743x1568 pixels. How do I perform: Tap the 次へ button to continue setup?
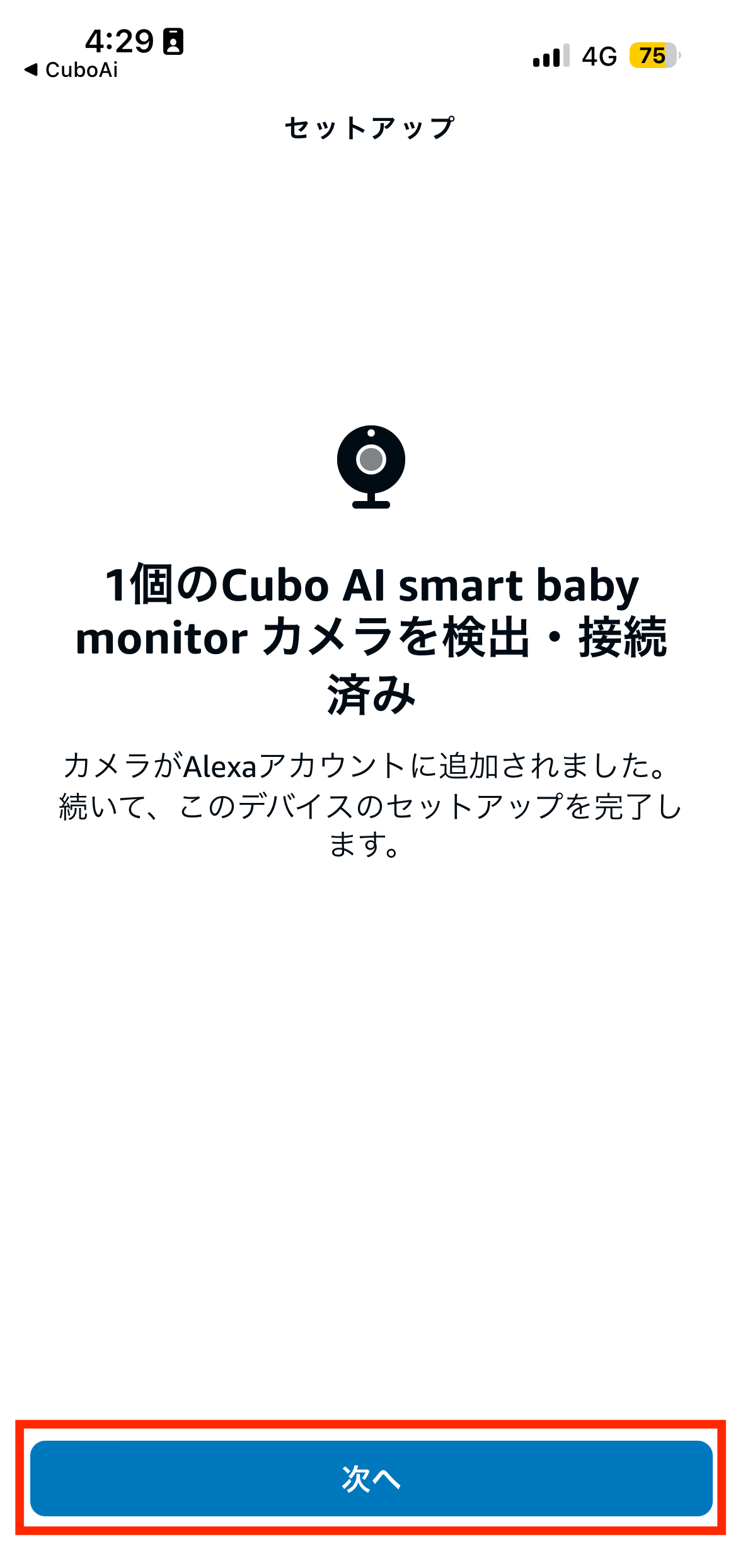pyautogui.click(x=371, y=1478)
